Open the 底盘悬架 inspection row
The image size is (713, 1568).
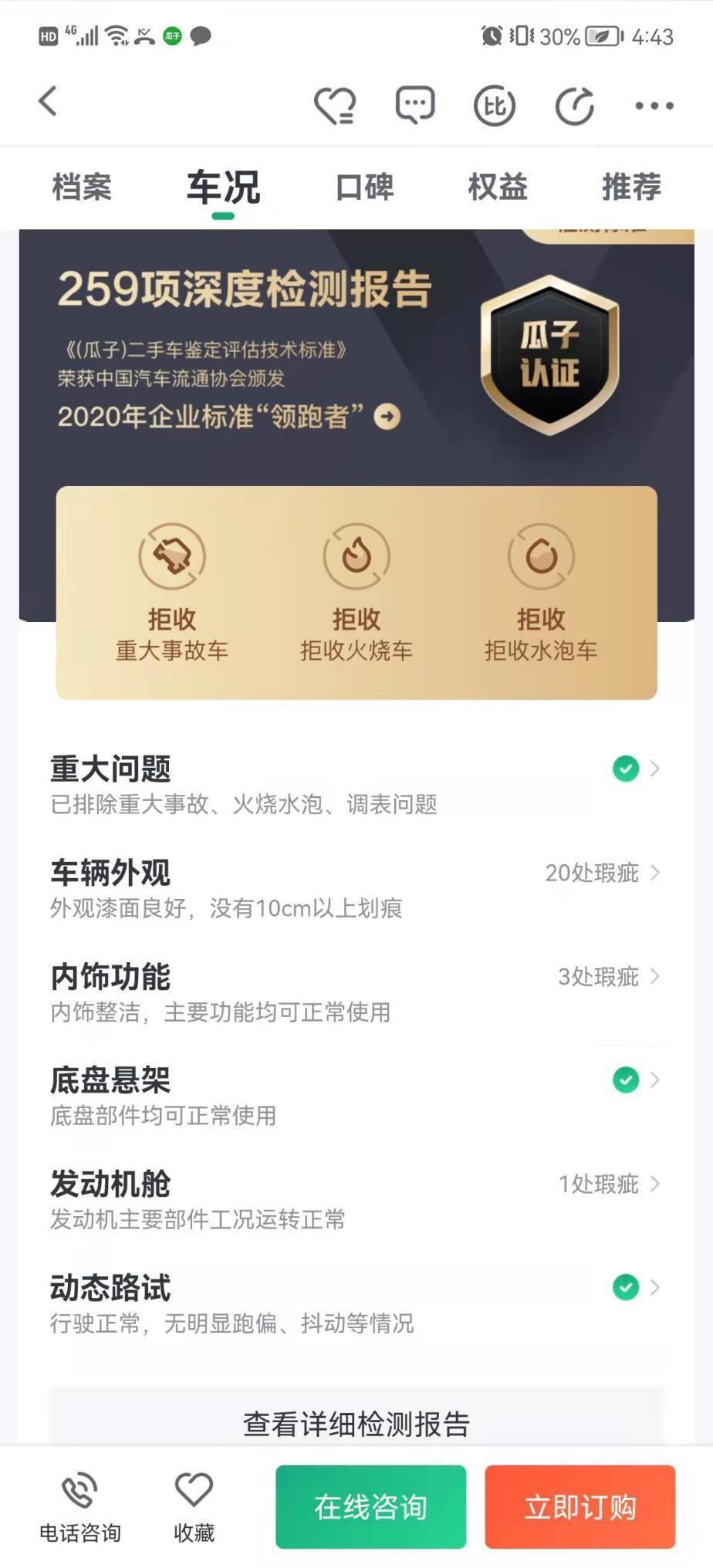(355, 1095)
